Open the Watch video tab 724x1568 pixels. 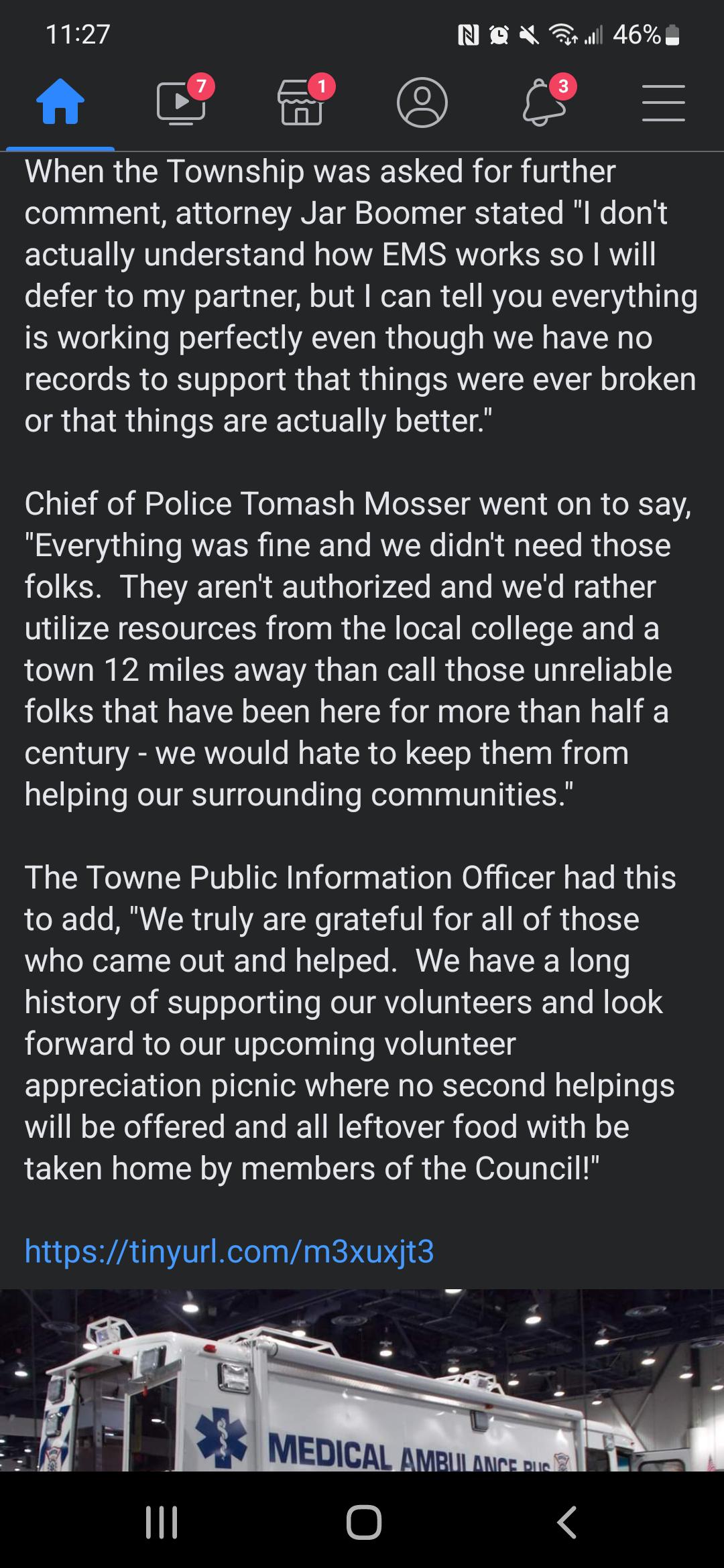pyautogui.click(x=181, y=103)
